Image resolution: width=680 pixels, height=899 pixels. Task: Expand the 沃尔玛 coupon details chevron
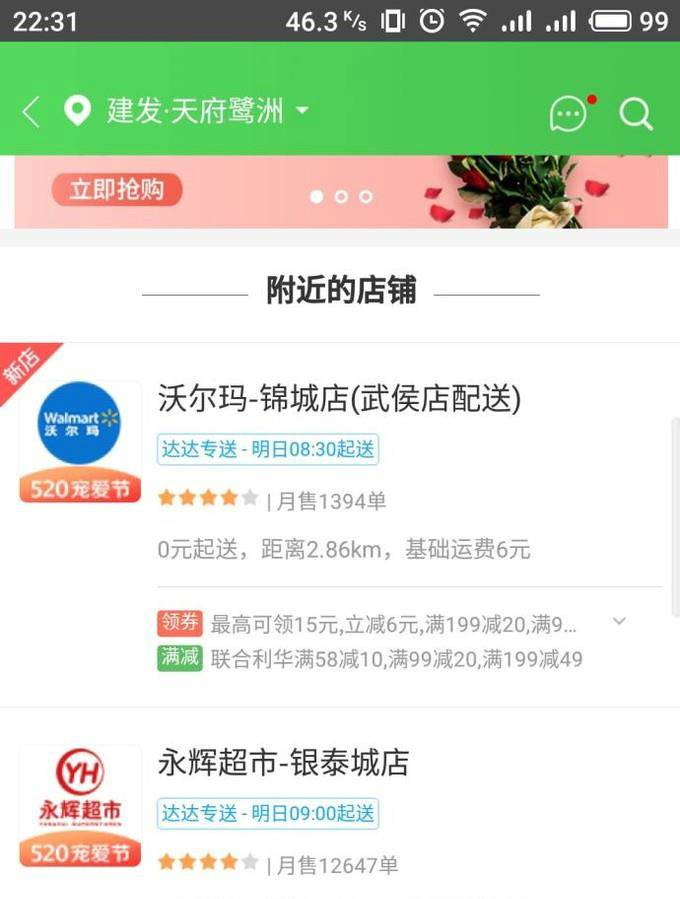pos(619,622)
